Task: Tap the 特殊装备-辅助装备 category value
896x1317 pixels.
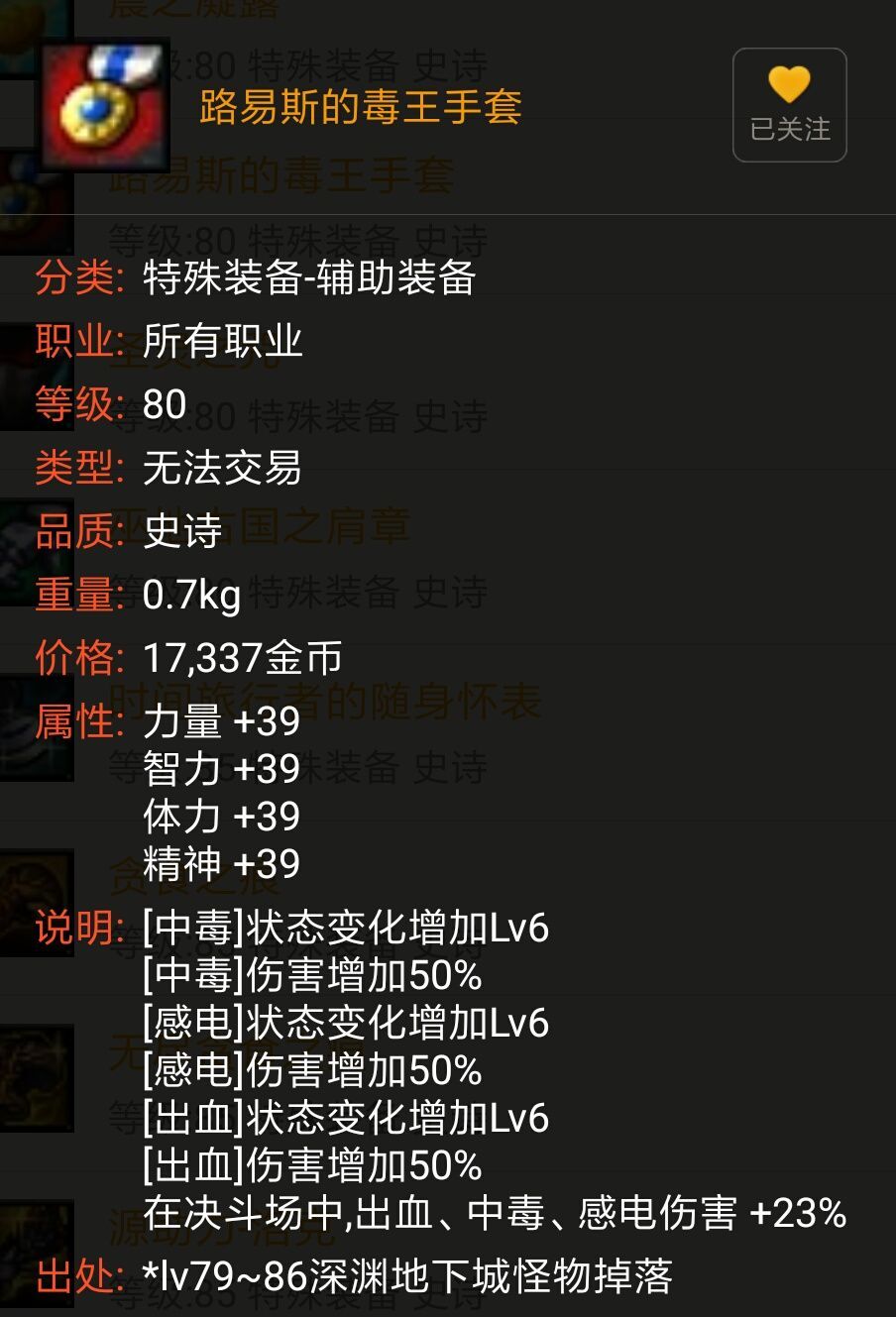Action: pos(310,281)
